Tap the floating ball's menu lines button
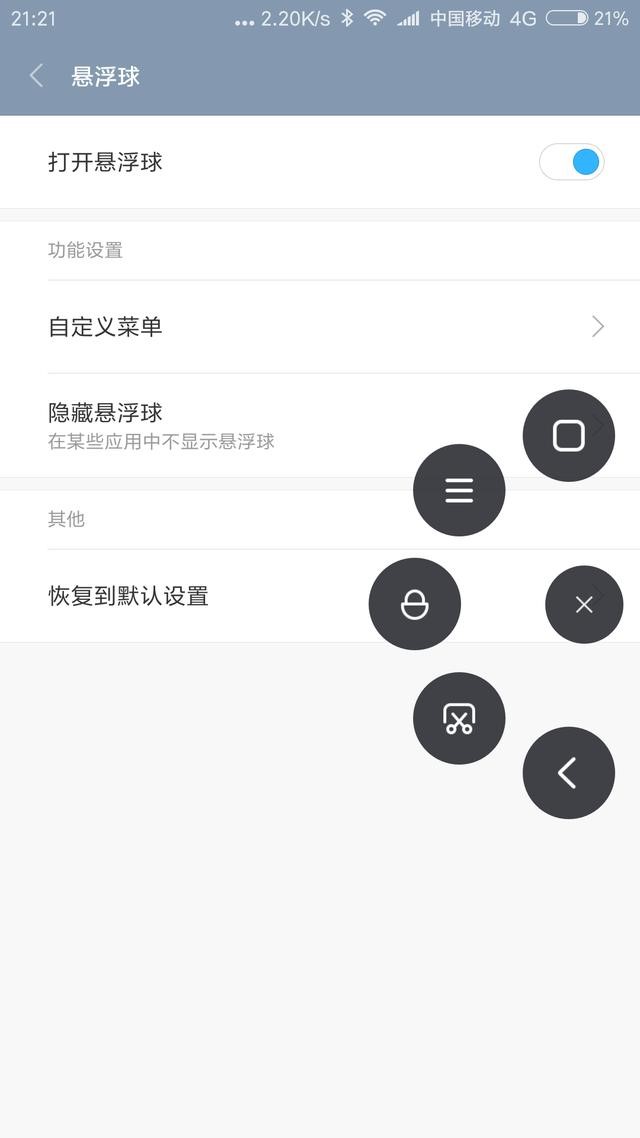 tap(459, 490)
